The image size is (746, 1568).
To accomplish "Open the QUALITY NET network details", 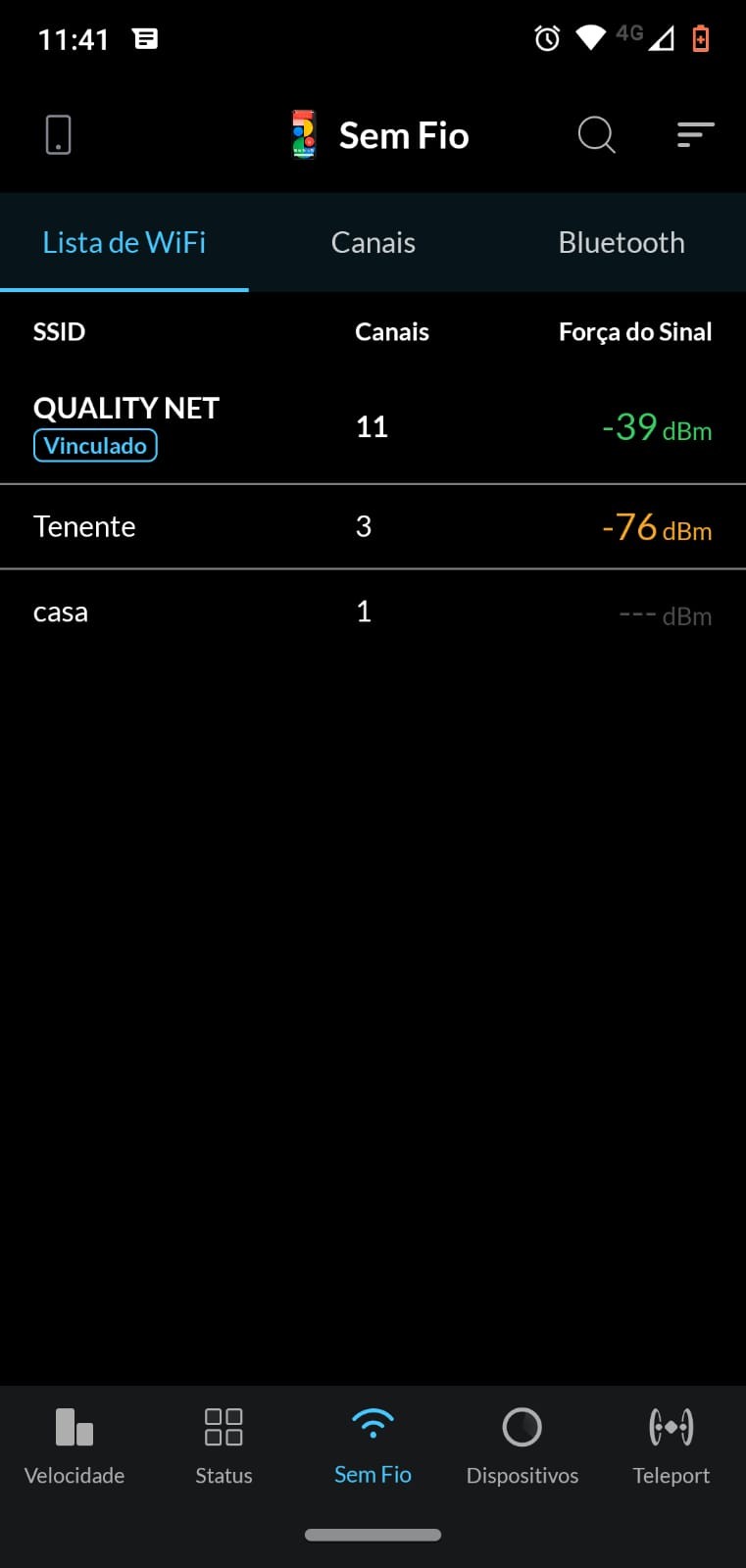I will point(373,426).
